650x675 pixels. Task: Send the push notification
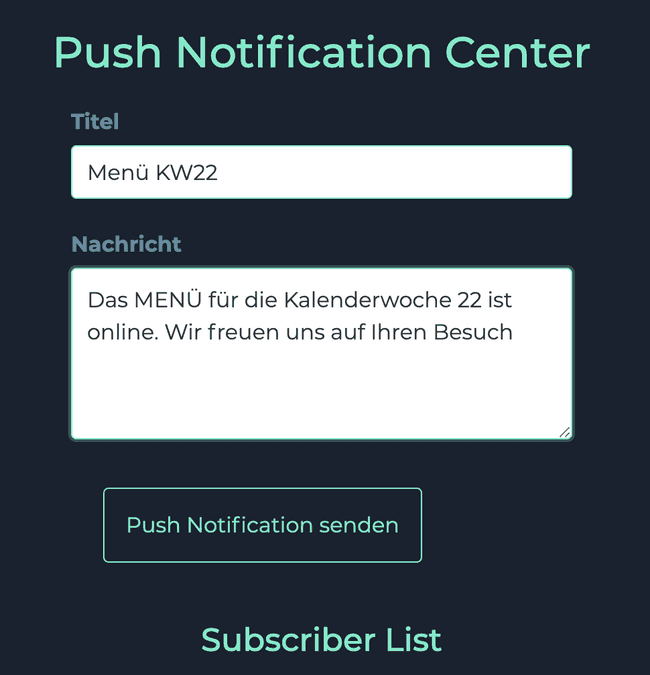tap(262, 525)
